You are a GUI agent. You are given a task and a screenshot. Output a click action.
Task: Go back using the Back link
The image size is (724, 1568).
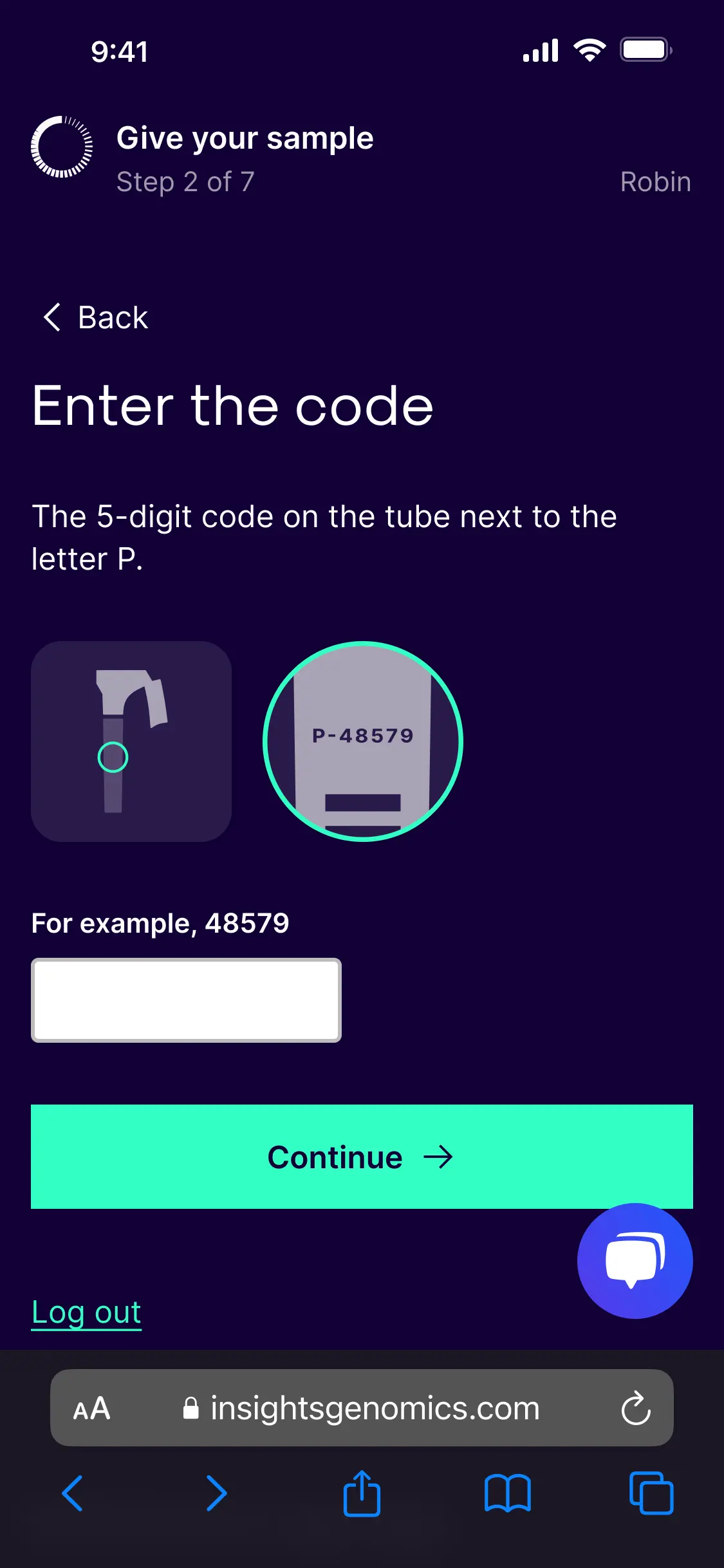95,317
